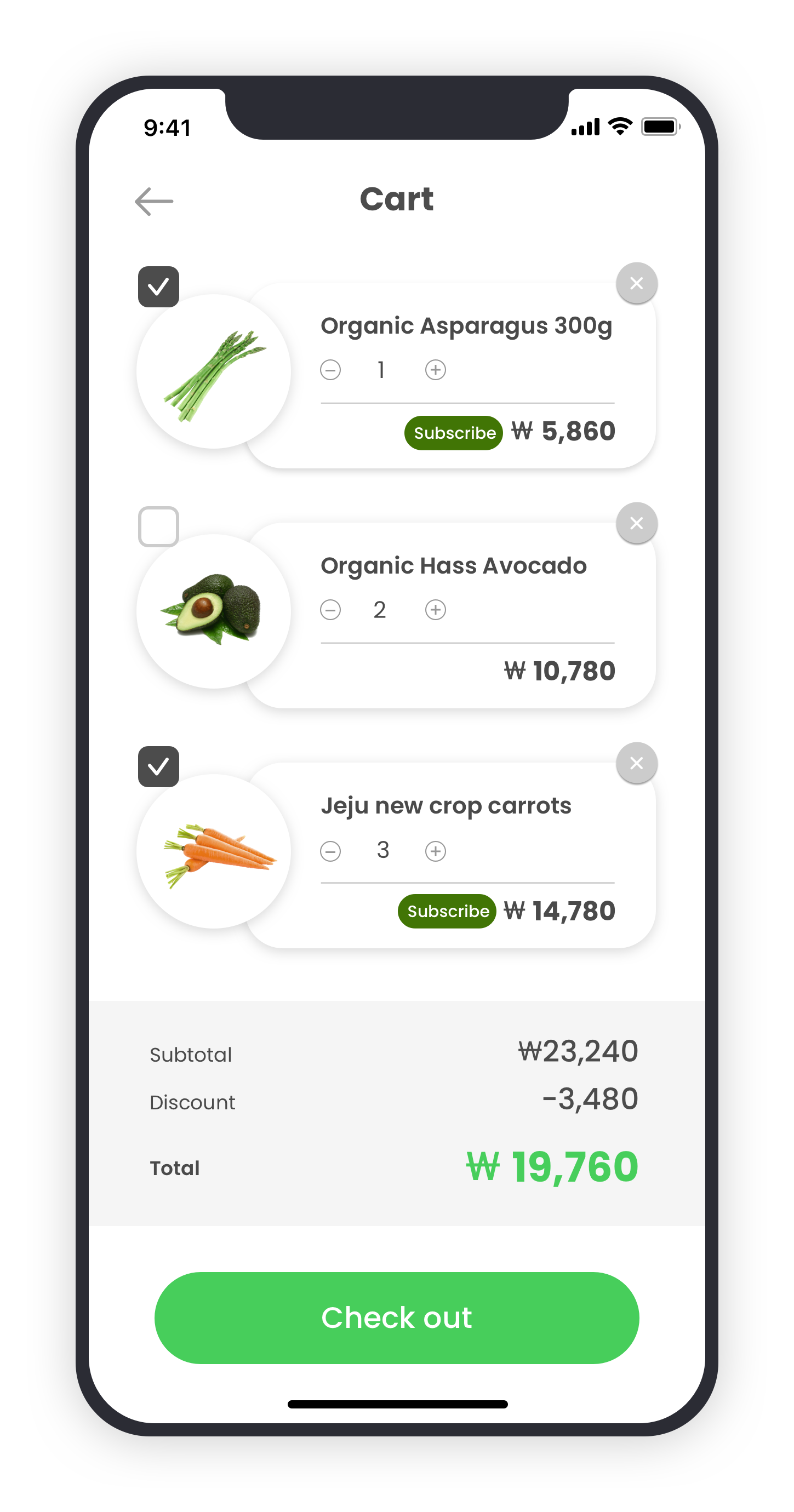794x1512 pixels.
Task: Increase Jeju new crop carrots quantity
Action: (x=435, y=851)
